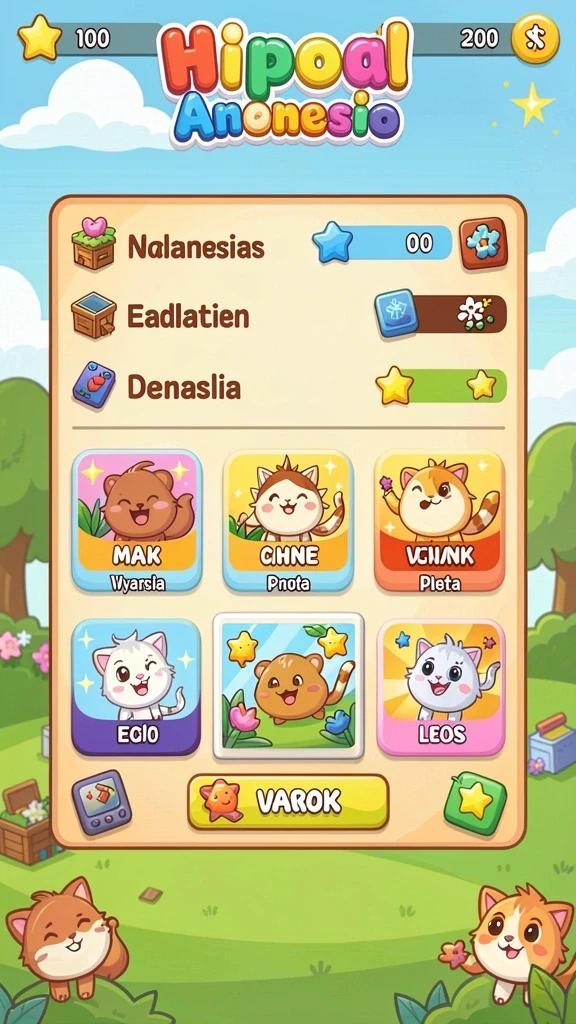The image size is (576, 1024).
Task: Open the Denaslia row
Action: [x=289, y=386]
